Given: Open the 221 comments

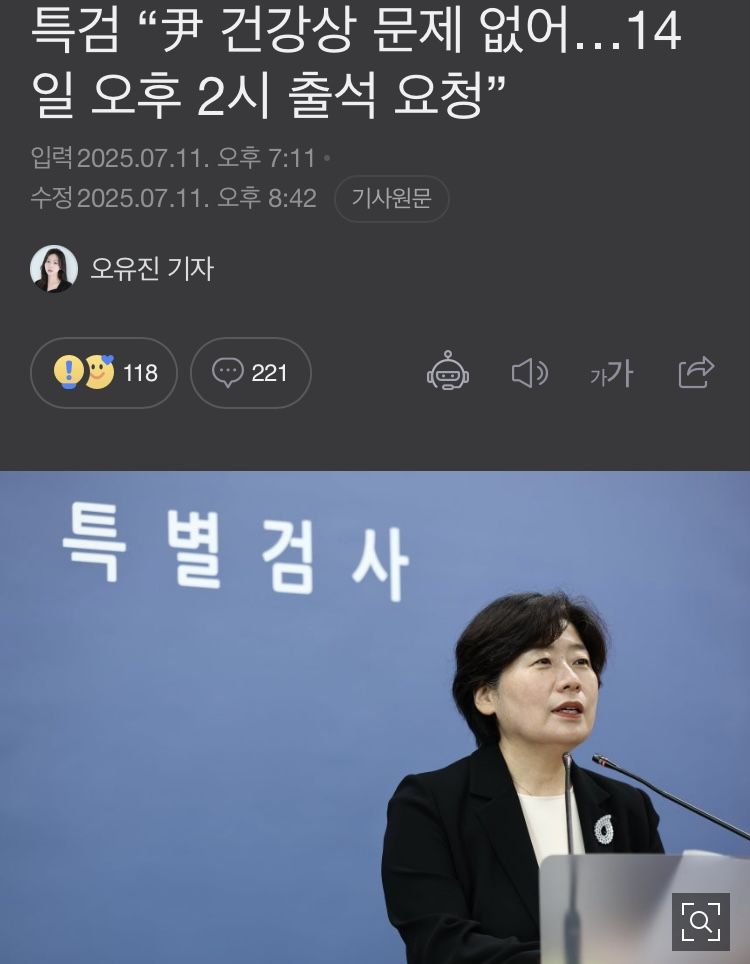Looking at the screenshot, I should (x=250, y=373).
